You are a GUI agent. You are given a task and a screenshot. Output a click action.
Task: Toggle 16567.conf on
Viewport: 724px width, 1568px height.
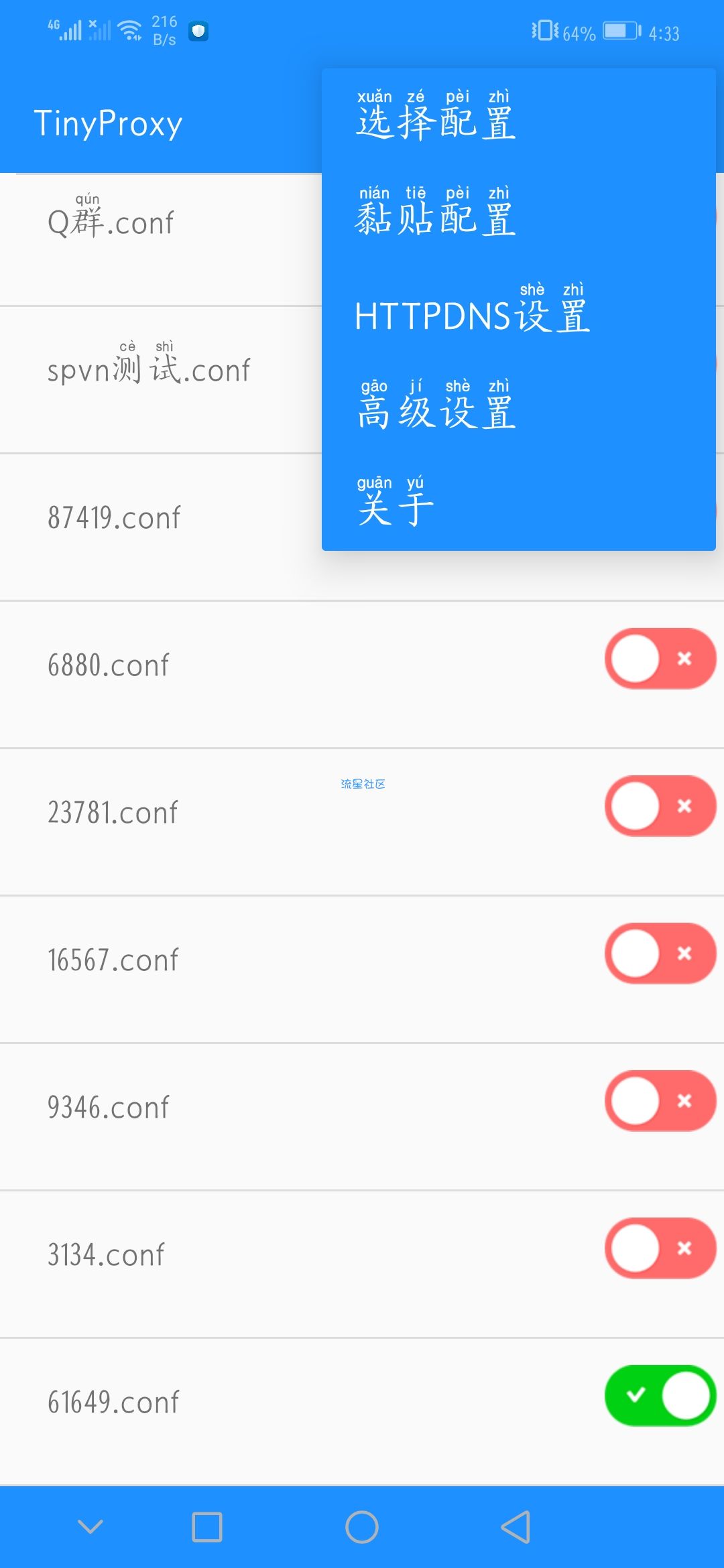pos(660,954)
